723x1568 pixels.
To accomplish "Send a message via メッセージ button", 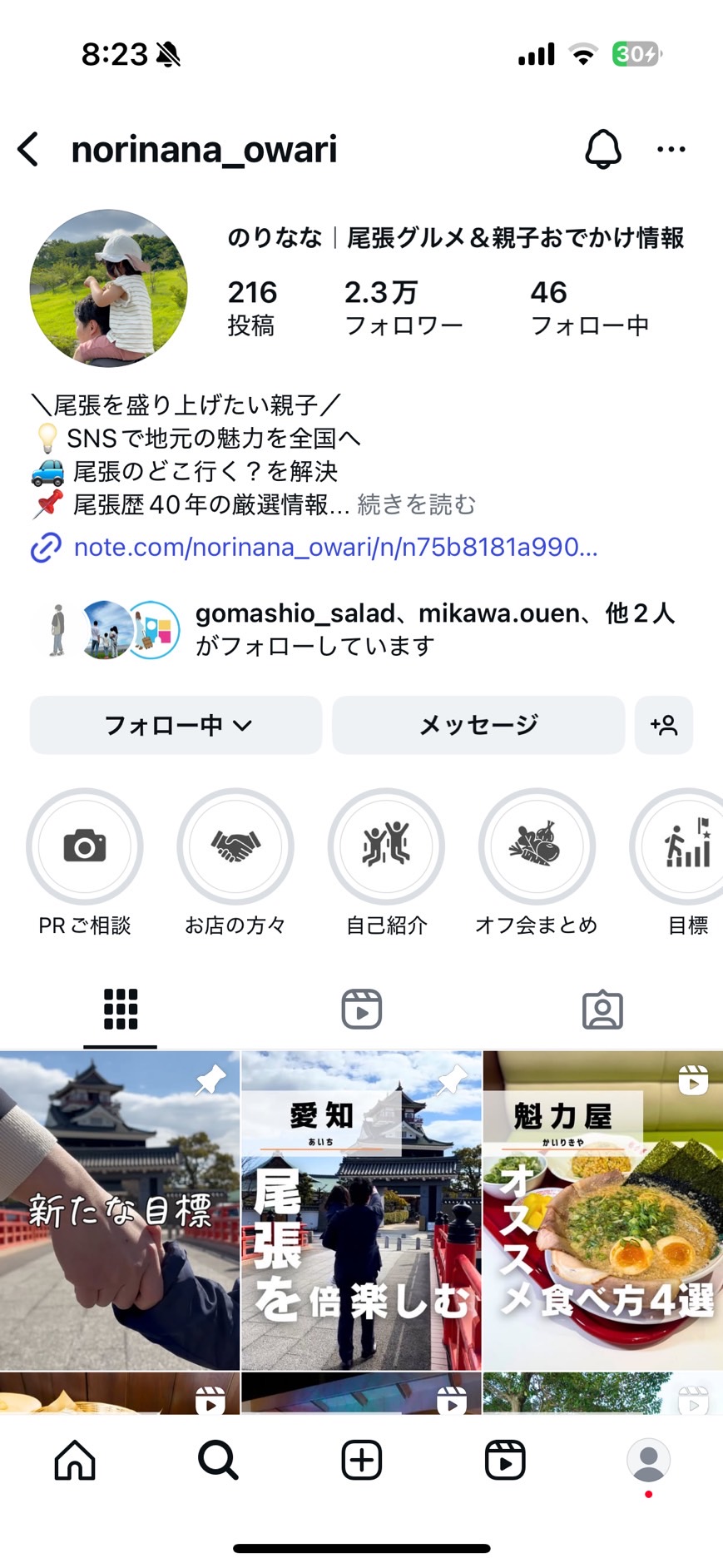I will point(478,725).
